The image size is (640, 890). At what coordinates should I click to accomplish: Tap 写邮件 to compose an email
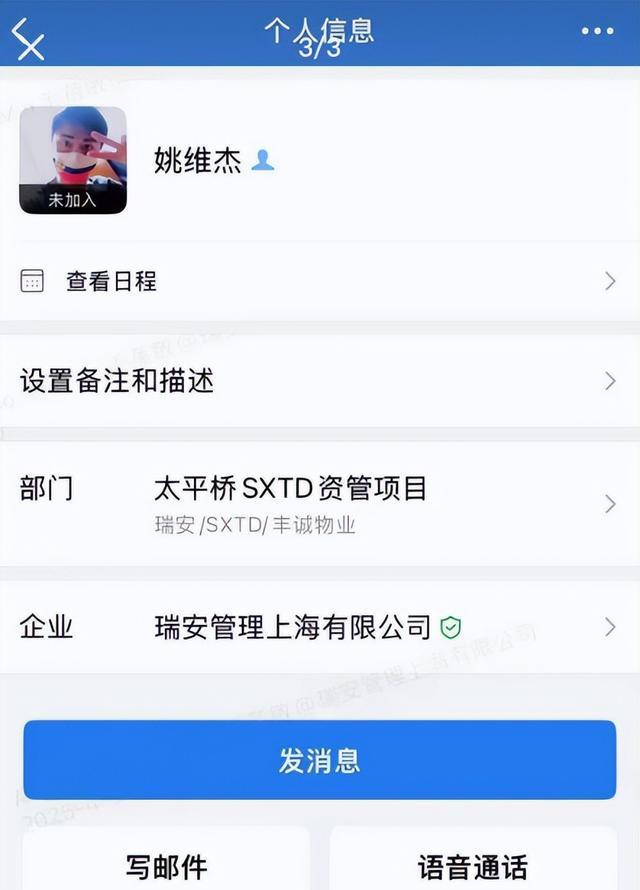(x=166, y=864)
